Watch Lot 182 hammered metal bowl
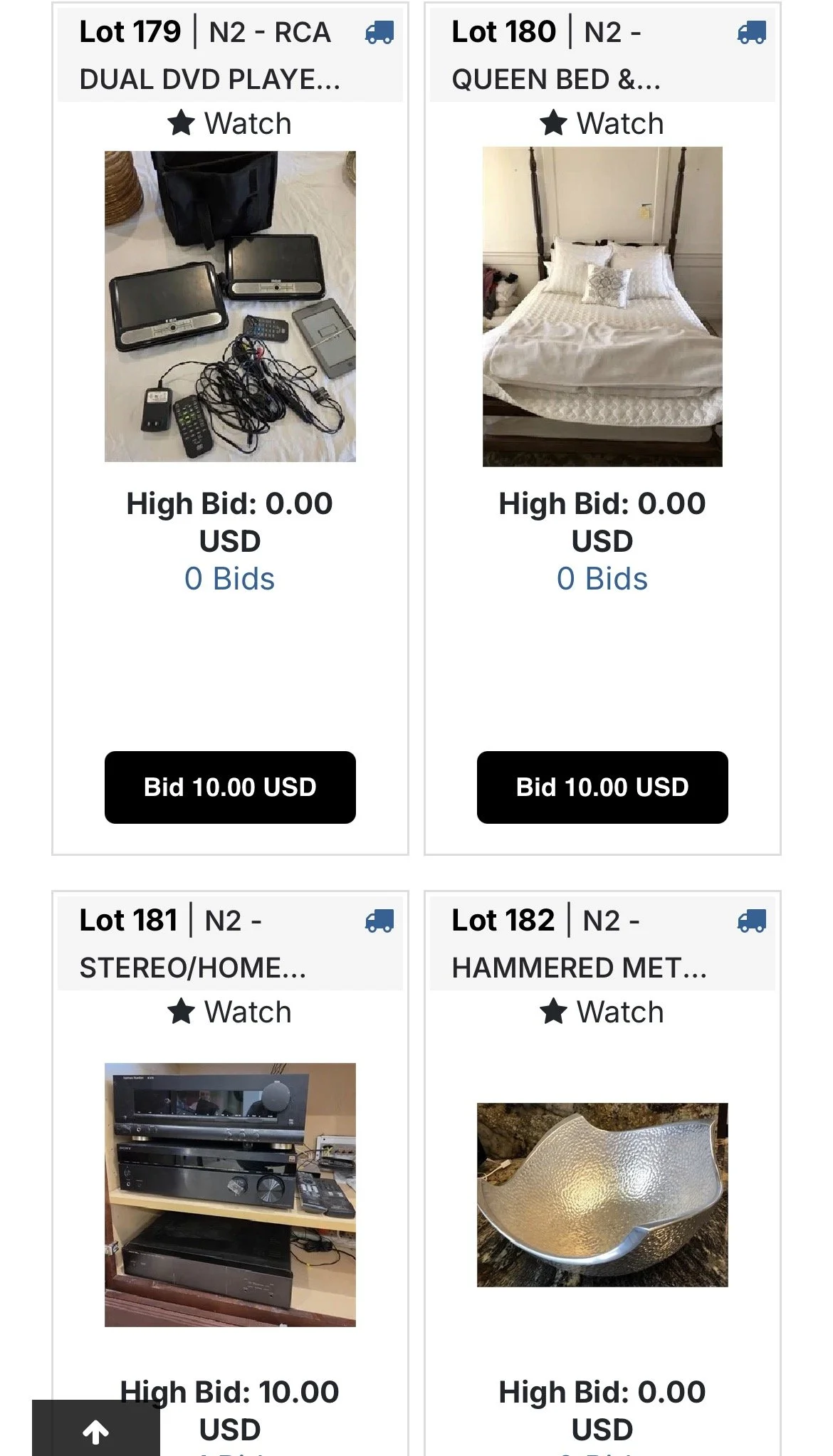The width and height of the screenshot is (833, 1456). point(602,1012)
